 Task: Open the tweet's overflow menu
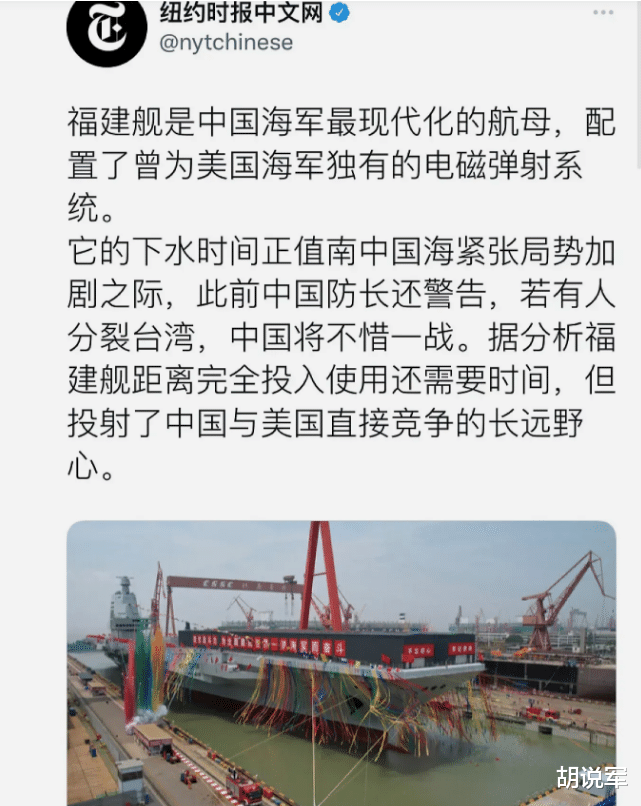click(x=602, y=13)
